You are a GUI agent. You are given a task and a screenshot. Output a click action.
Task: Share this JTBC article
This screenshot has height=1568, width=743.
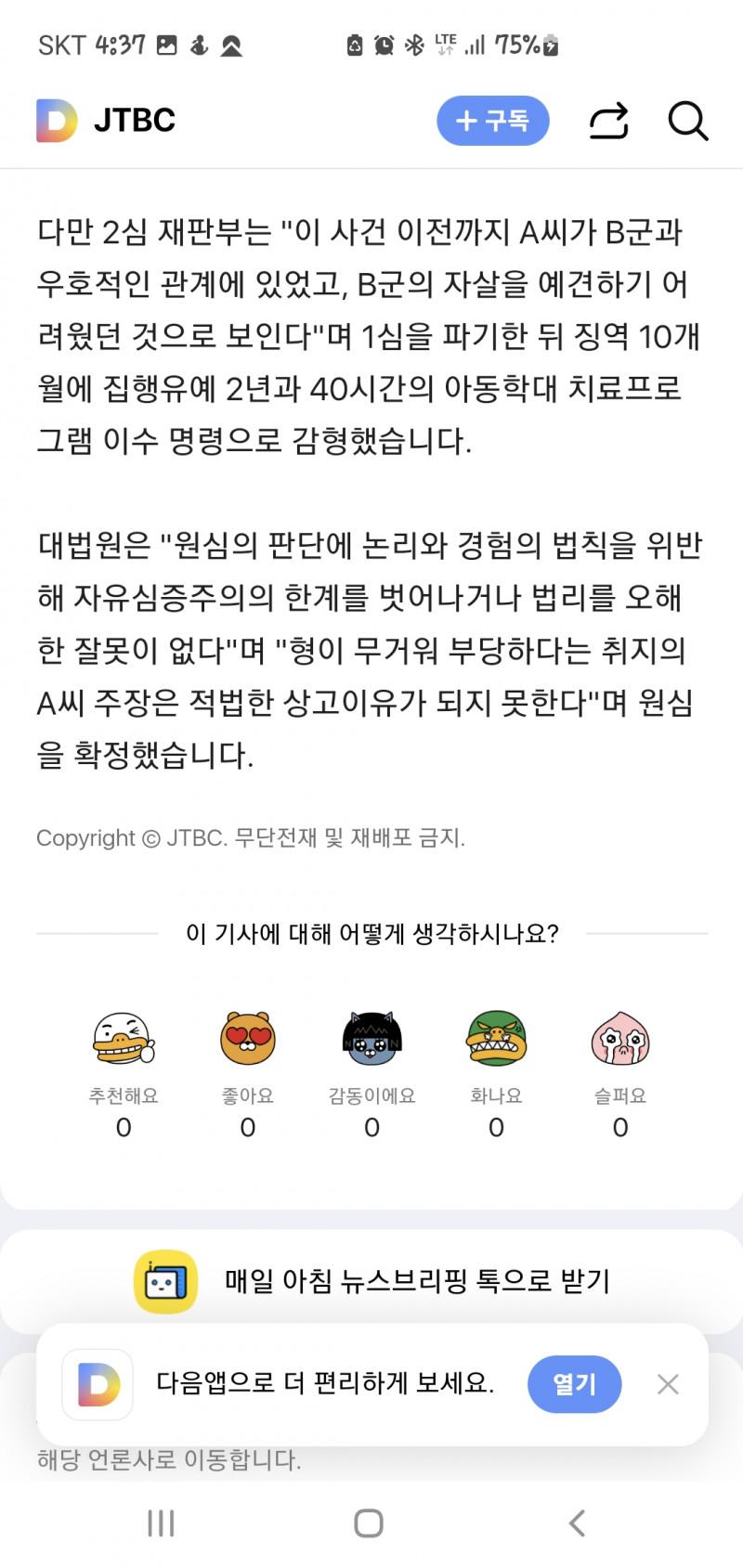tap(608, 122)
